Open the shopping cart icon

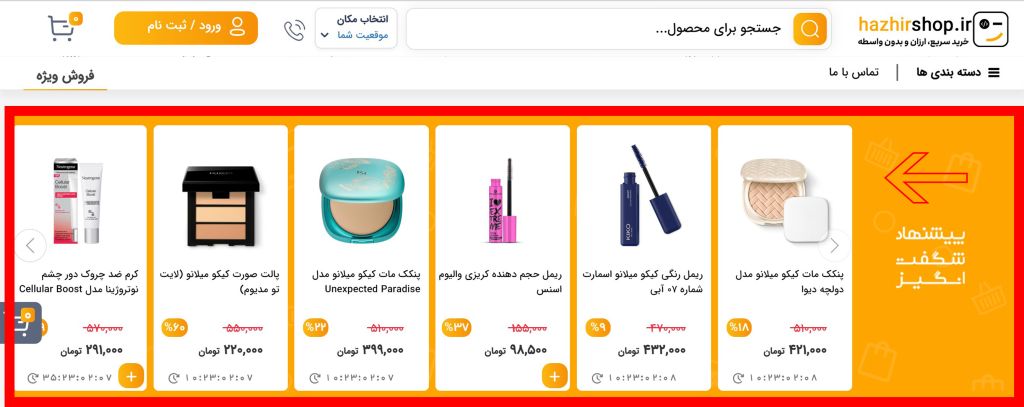pyautogui.click(x=62, y=28)
